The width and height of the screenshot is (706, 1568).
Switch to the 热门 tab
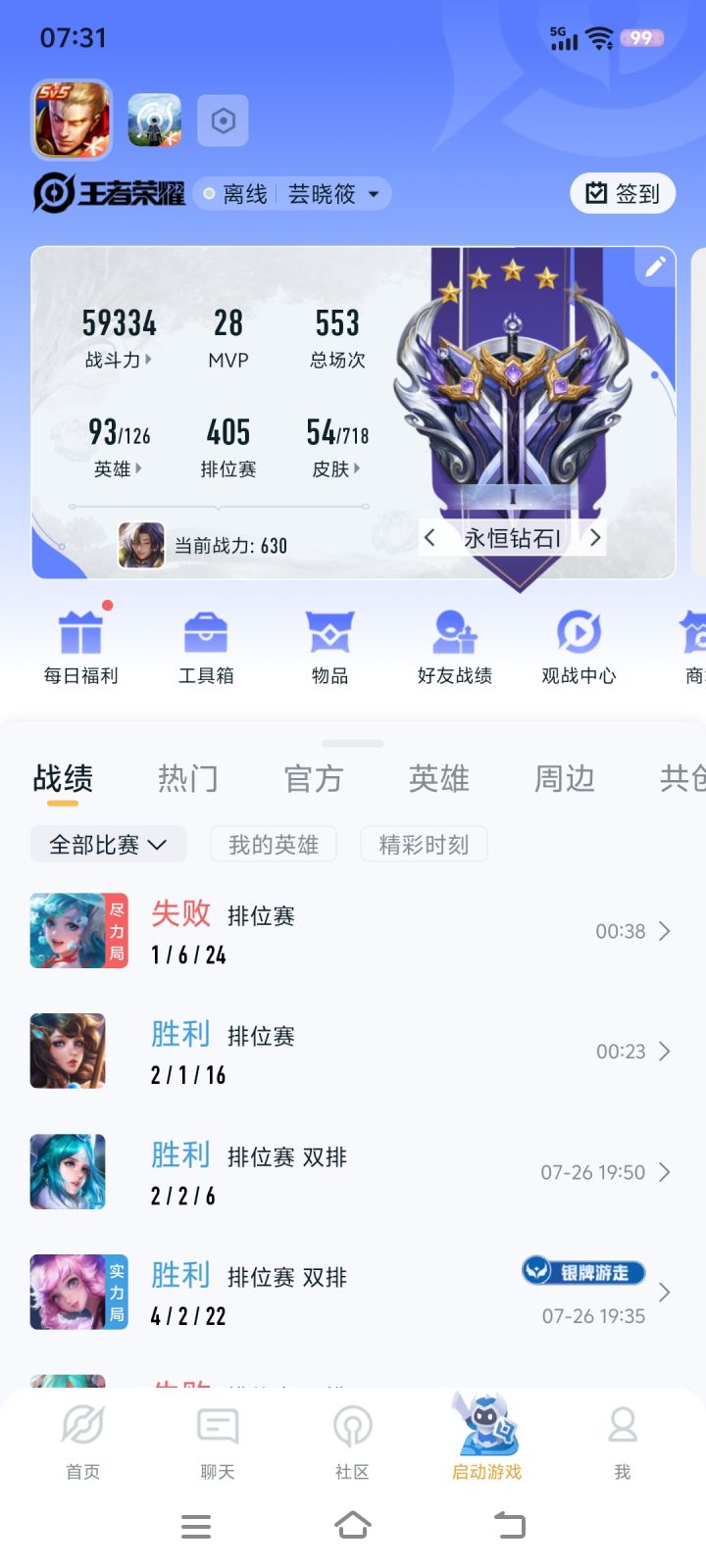(x=186, y=778)
